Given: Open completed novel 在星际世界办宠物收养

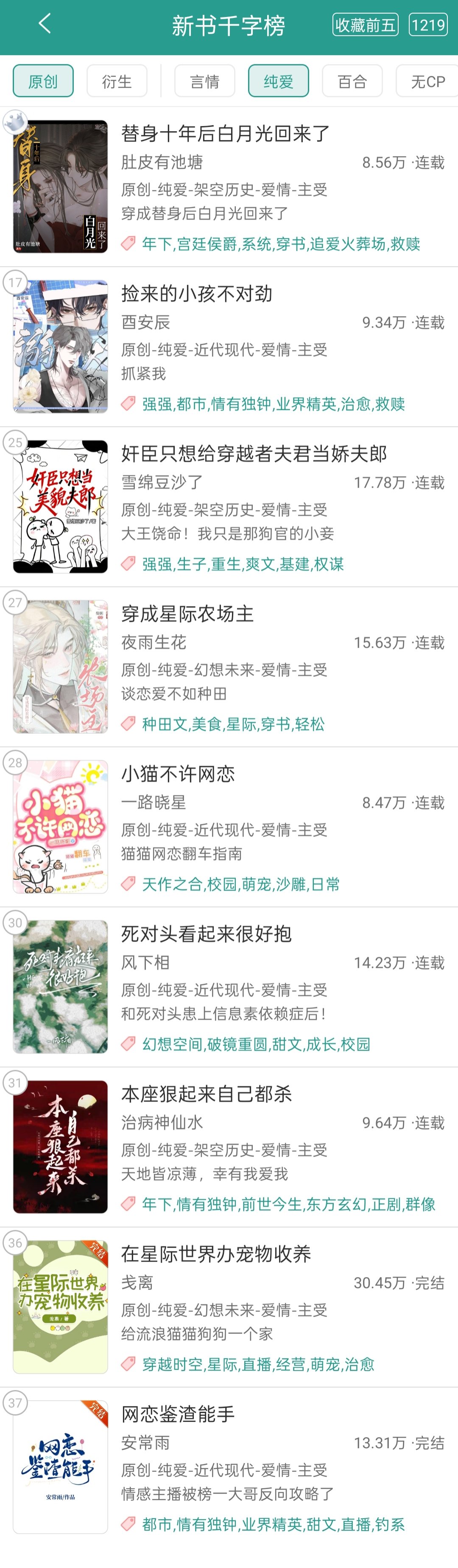Looking at the screenshot, I should click(216, 1254).
